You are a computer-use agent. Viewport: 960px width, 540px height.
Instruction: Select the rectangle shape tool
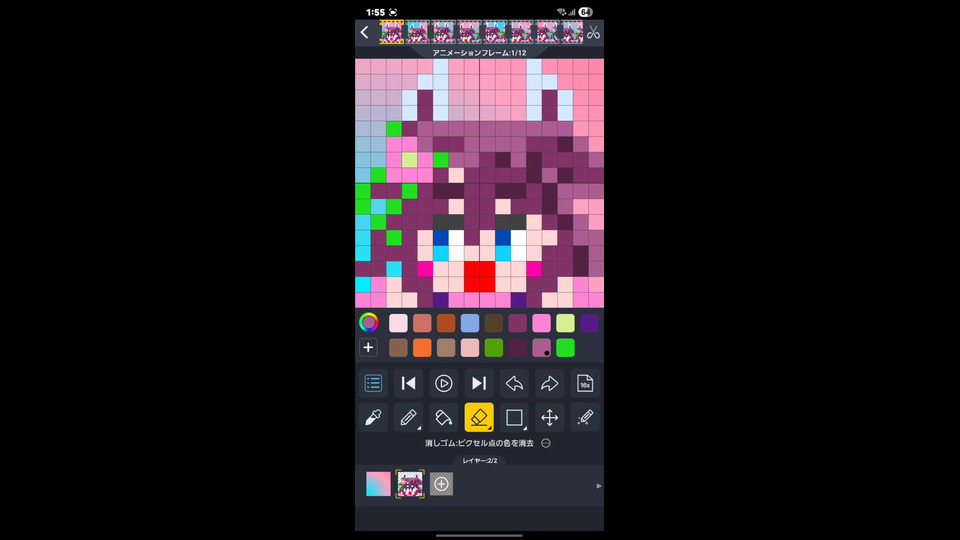[514, 417]
